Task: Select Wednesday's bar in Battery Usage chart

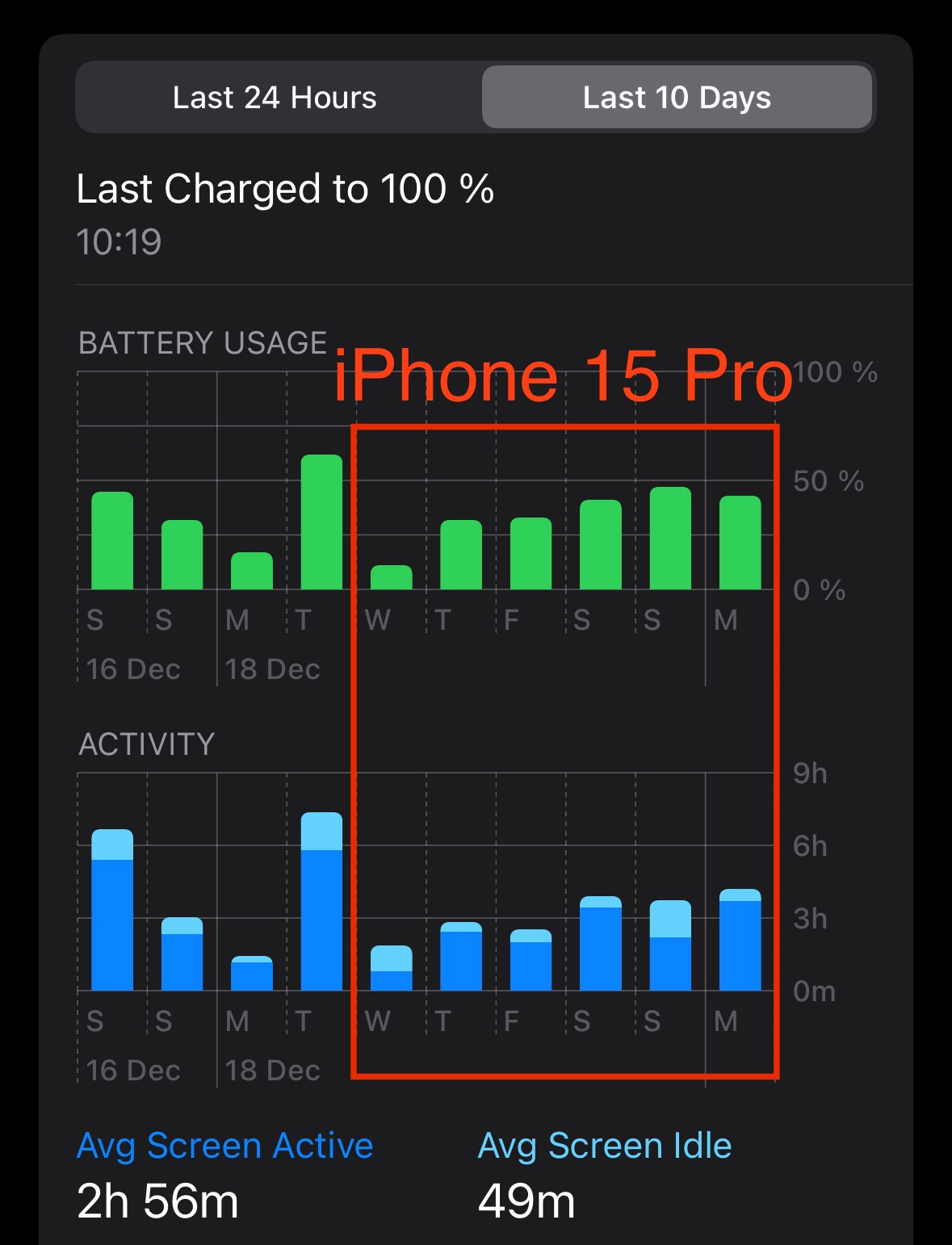Action: click(391, 577)
